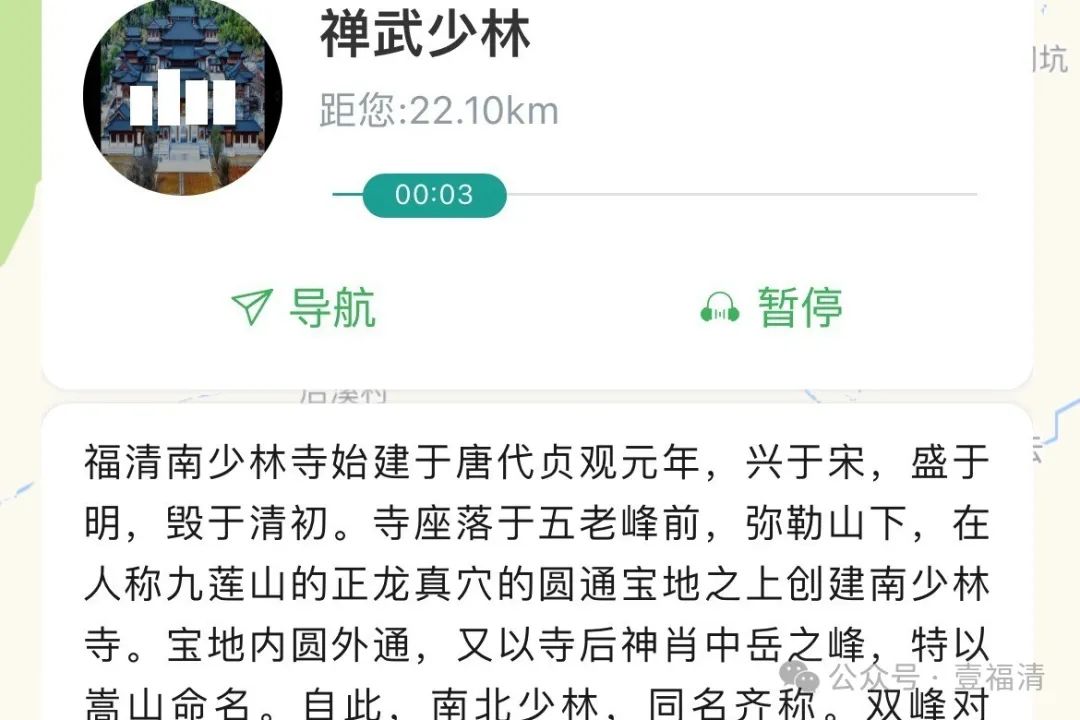This screenshot has height=720, width=1080.
Task: Tap the audio progress slider at 00:03
Action: [x=434, y=195]
